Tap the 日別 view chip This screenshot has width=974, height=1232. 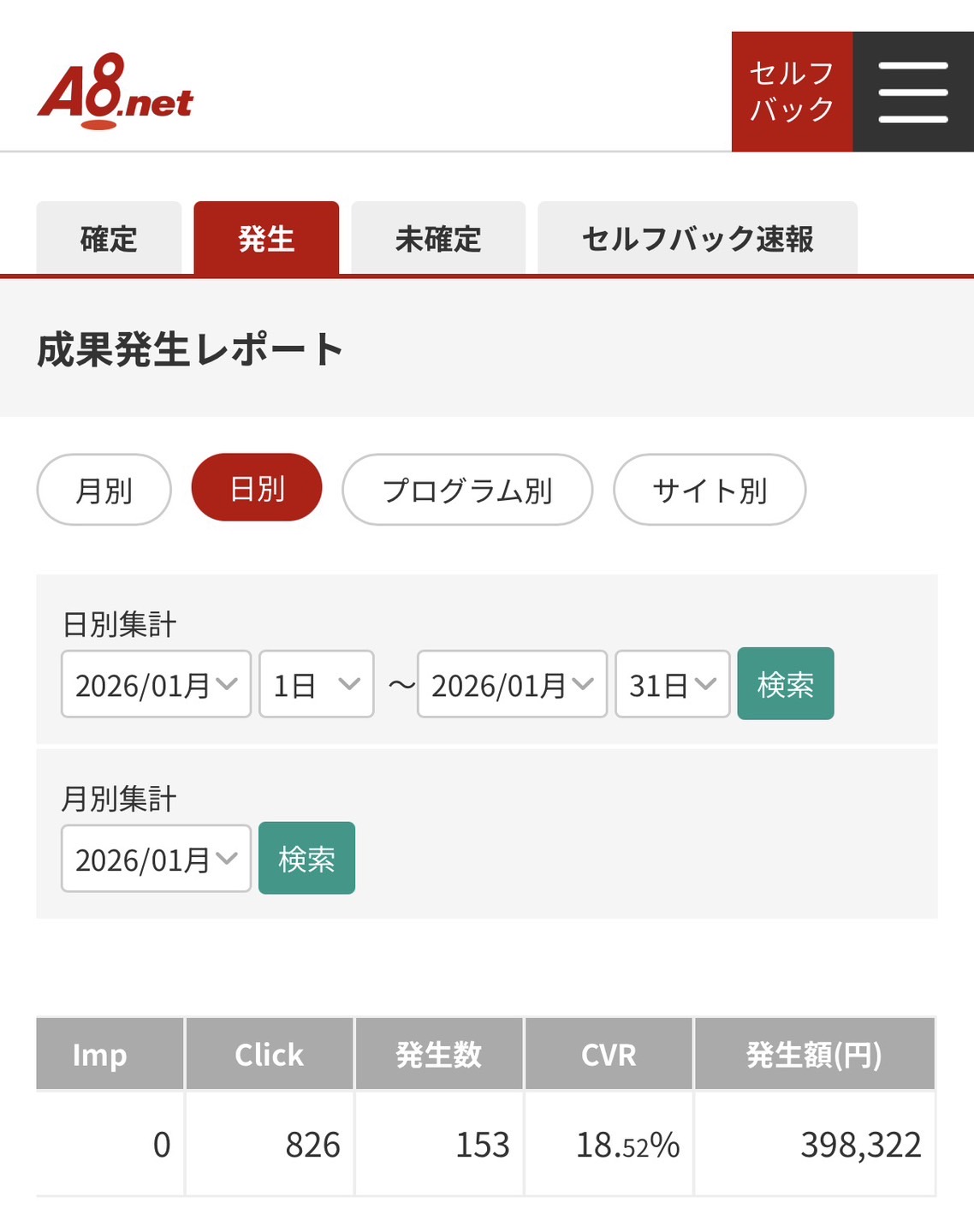(257, 488)
